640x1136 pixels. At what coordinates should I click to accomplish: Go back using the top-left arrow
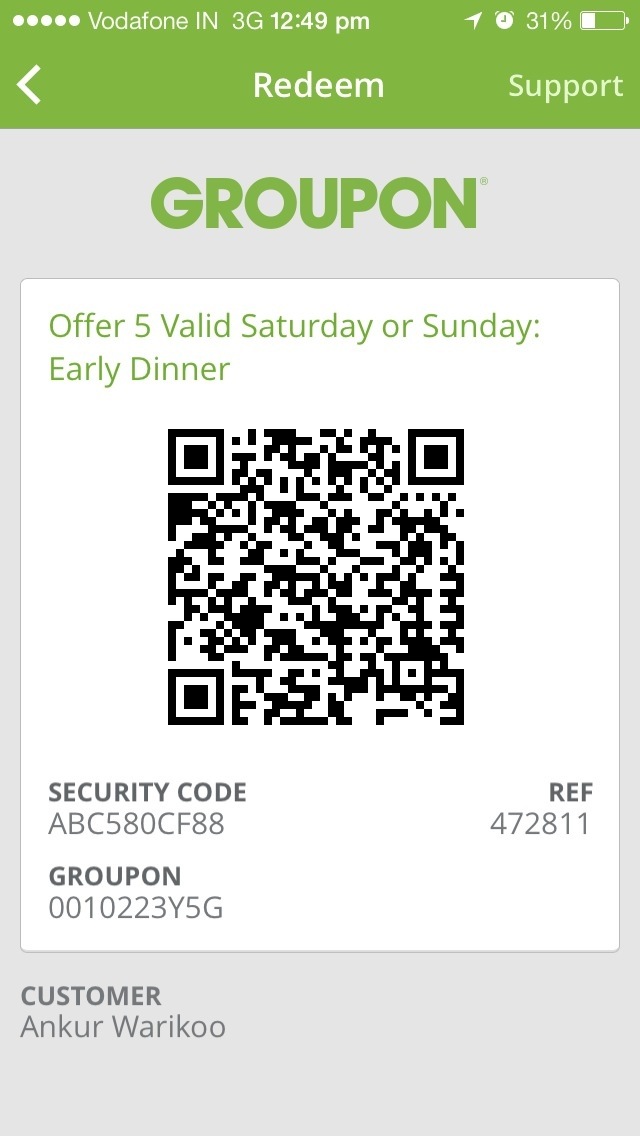click(x=30, y=85)
